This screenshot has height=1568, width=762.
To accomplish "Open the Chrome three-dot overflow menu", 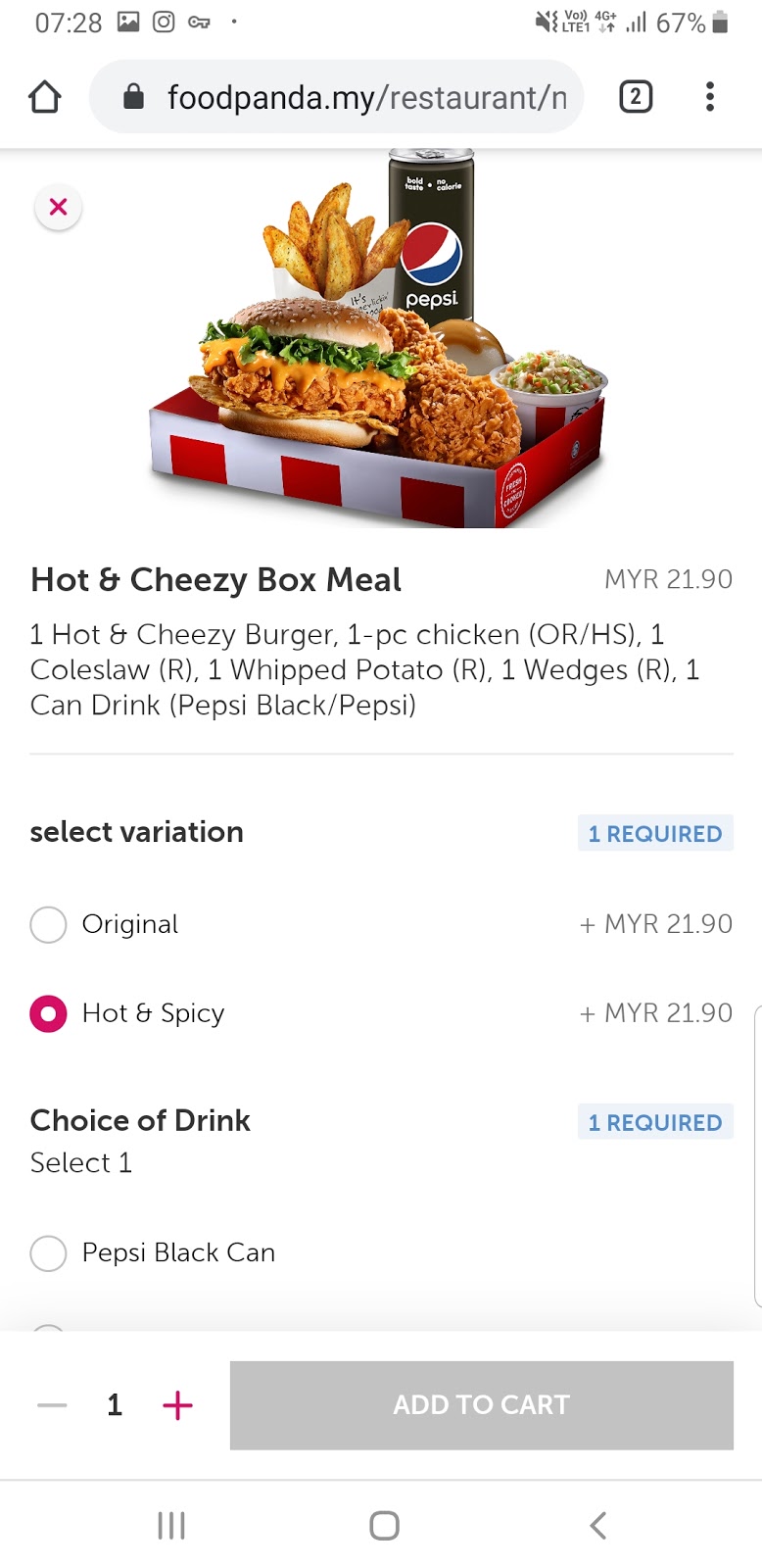I will tap(710, 96).
